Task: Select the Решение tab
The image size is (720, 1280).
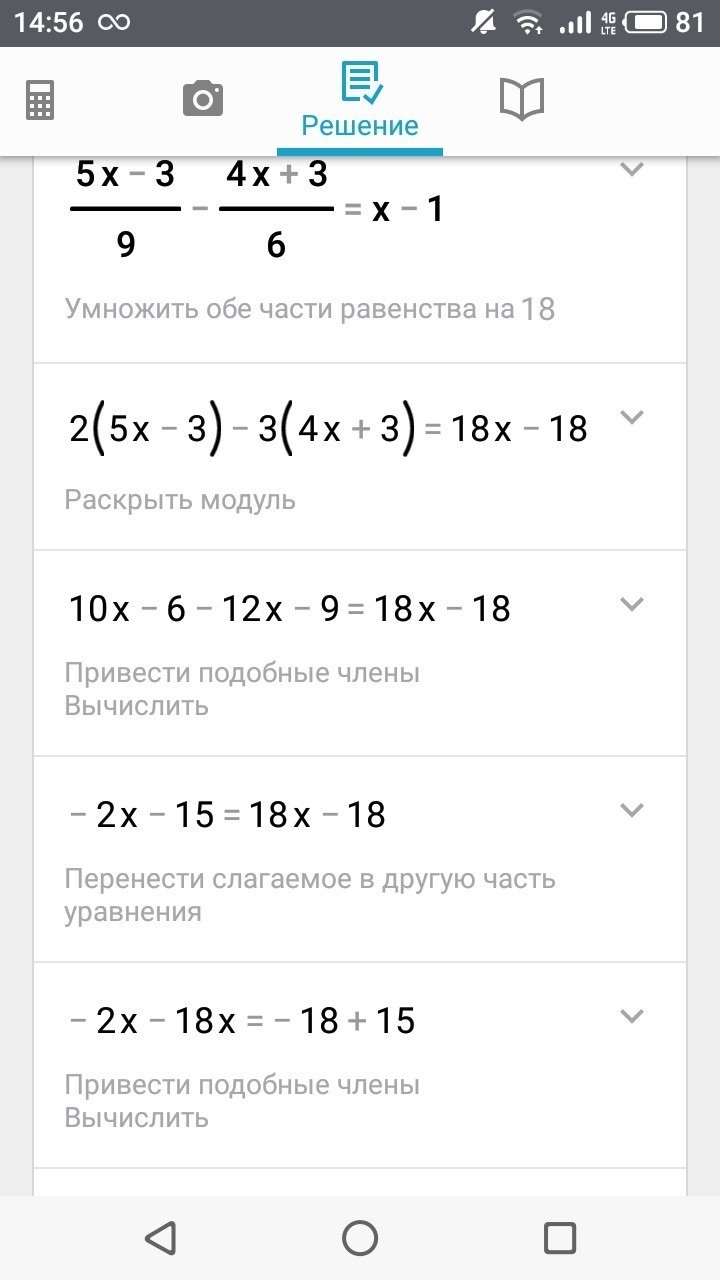Action: tap(360, 100)
